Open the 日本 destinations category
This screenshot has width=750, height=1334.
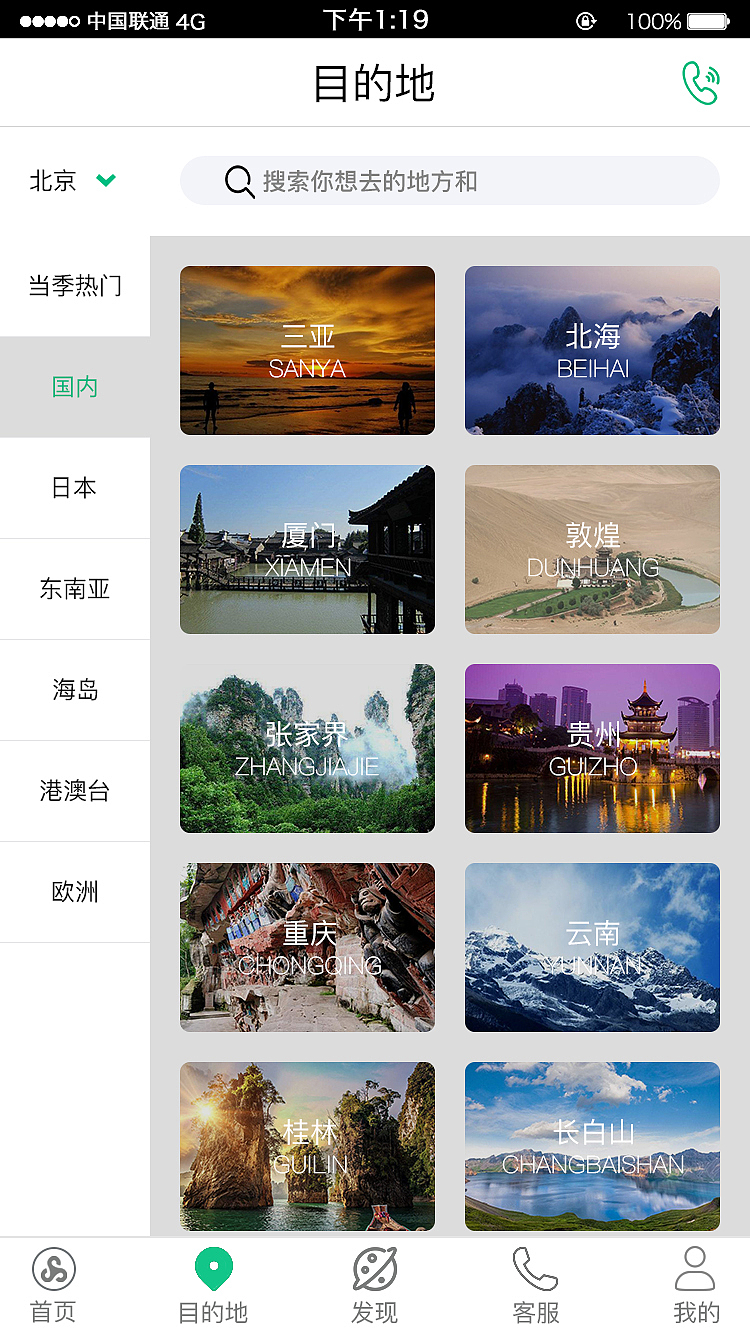(75, 488)
